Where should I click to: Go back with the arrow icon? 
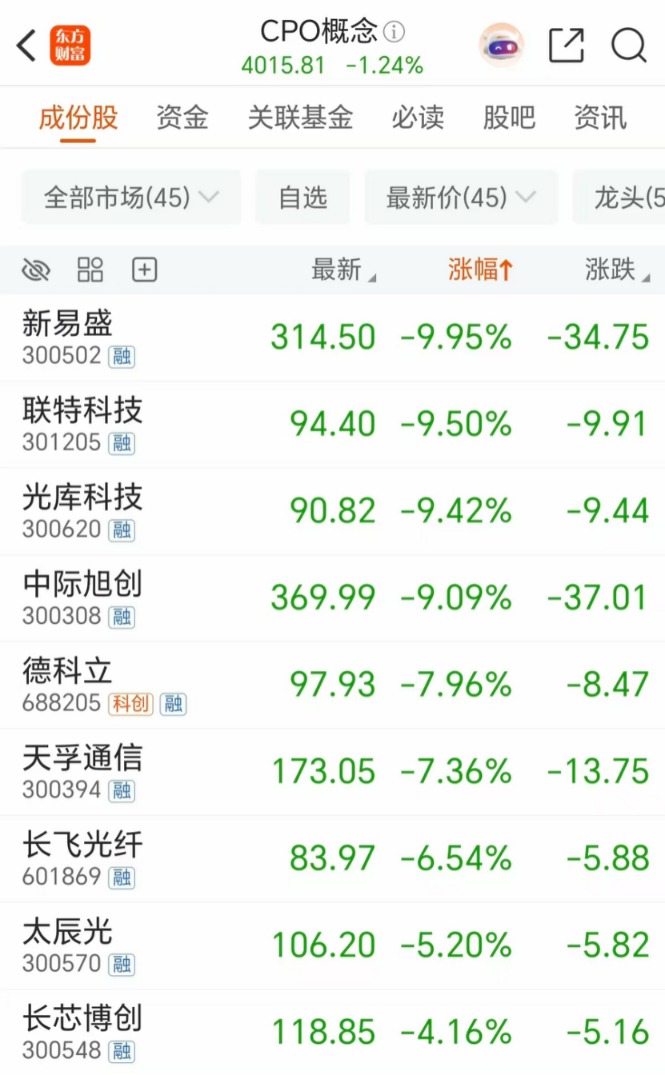(26, 46)
